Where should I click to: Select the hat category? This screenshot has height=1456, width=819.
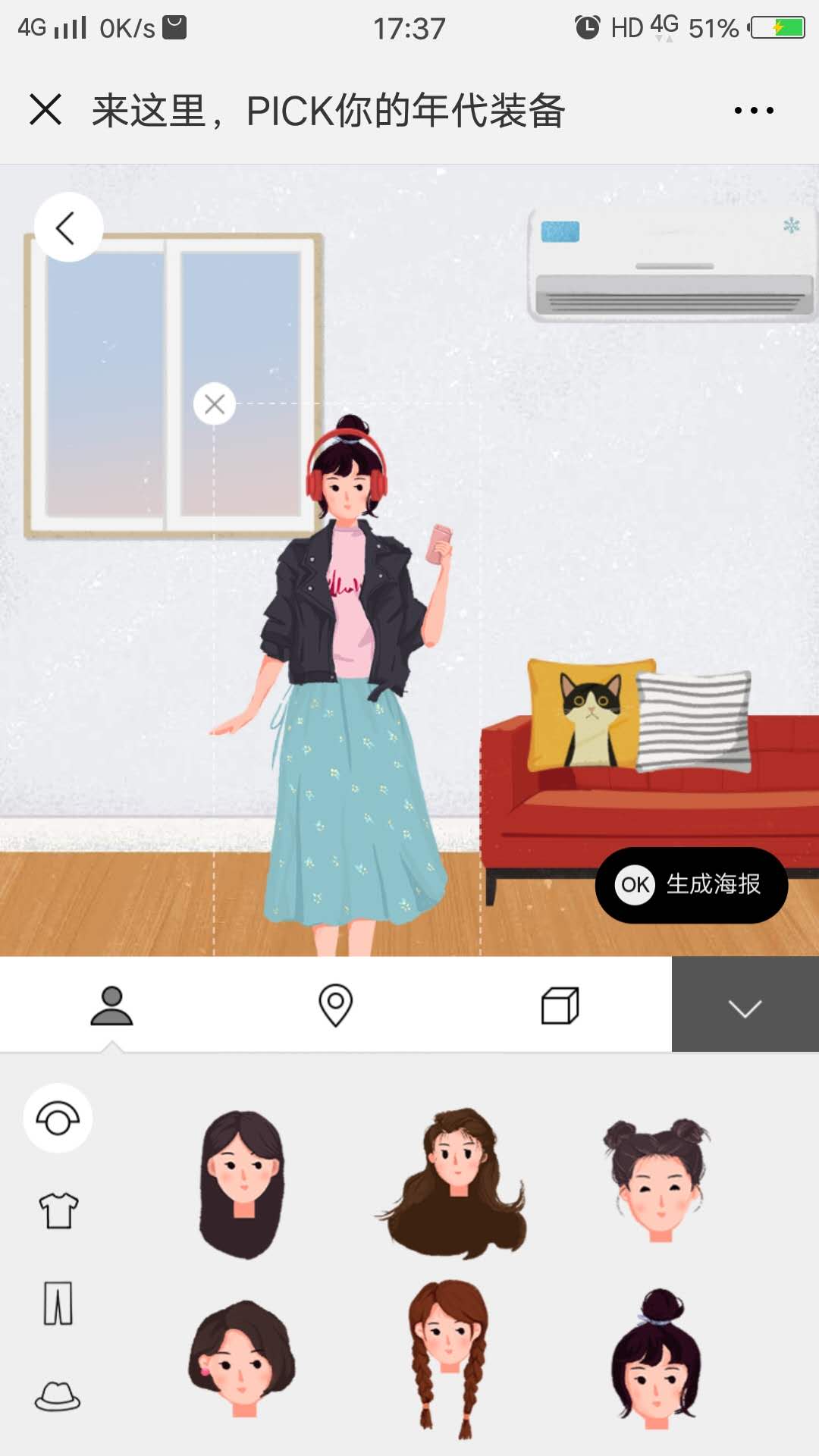[x=58, y=1395]
